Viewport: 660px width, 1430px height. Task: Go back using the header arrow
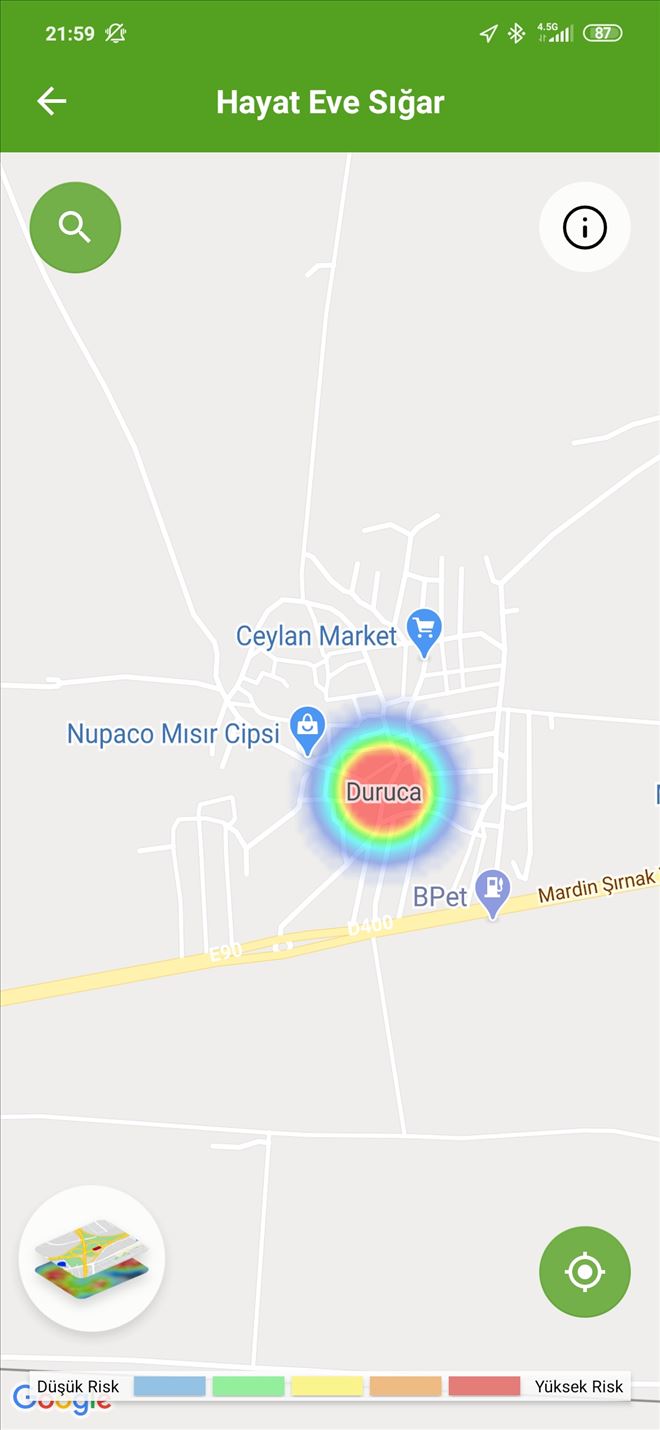coord(51,101)
